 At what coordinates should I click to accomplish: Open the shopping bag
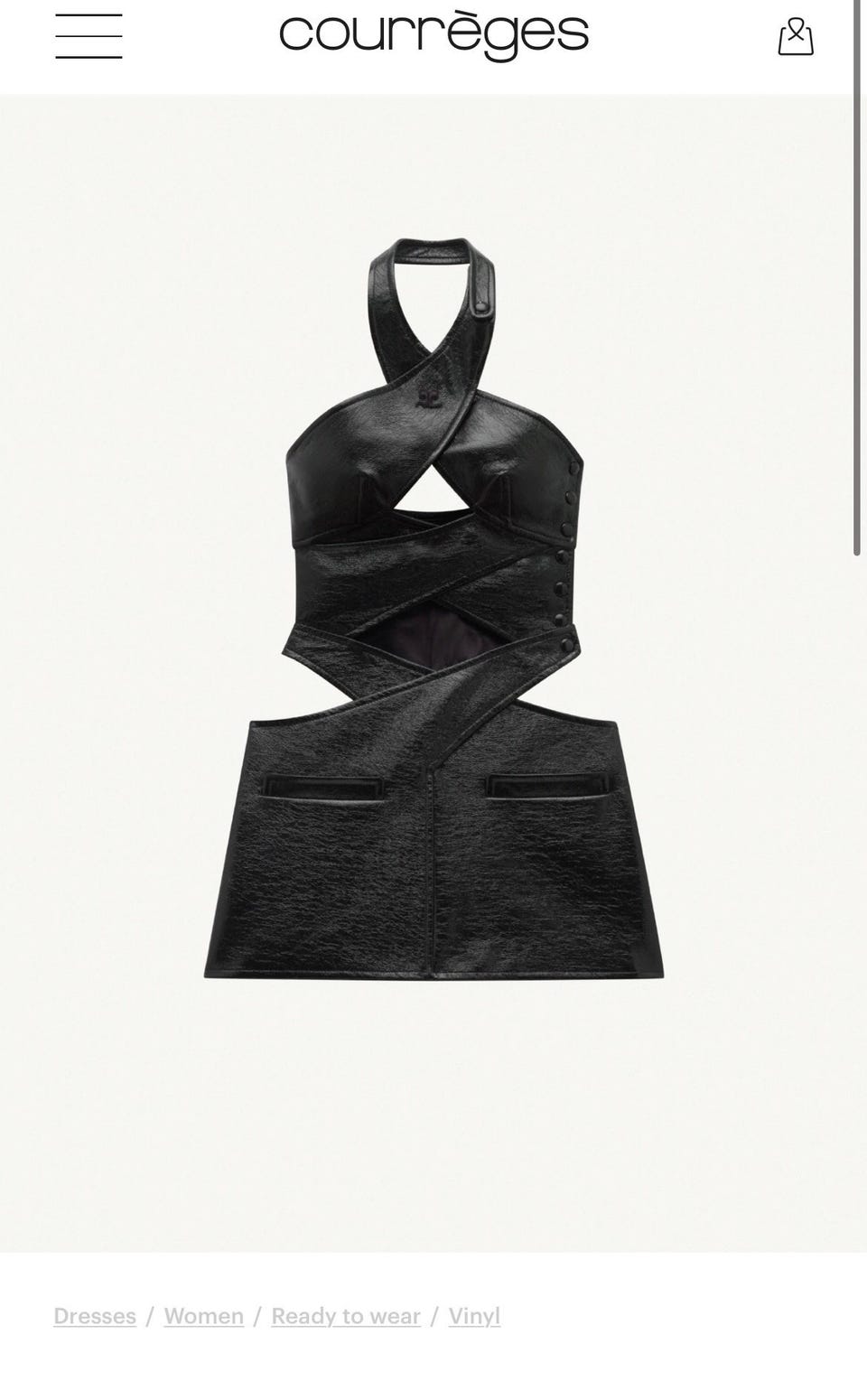[x=796, y=37]
